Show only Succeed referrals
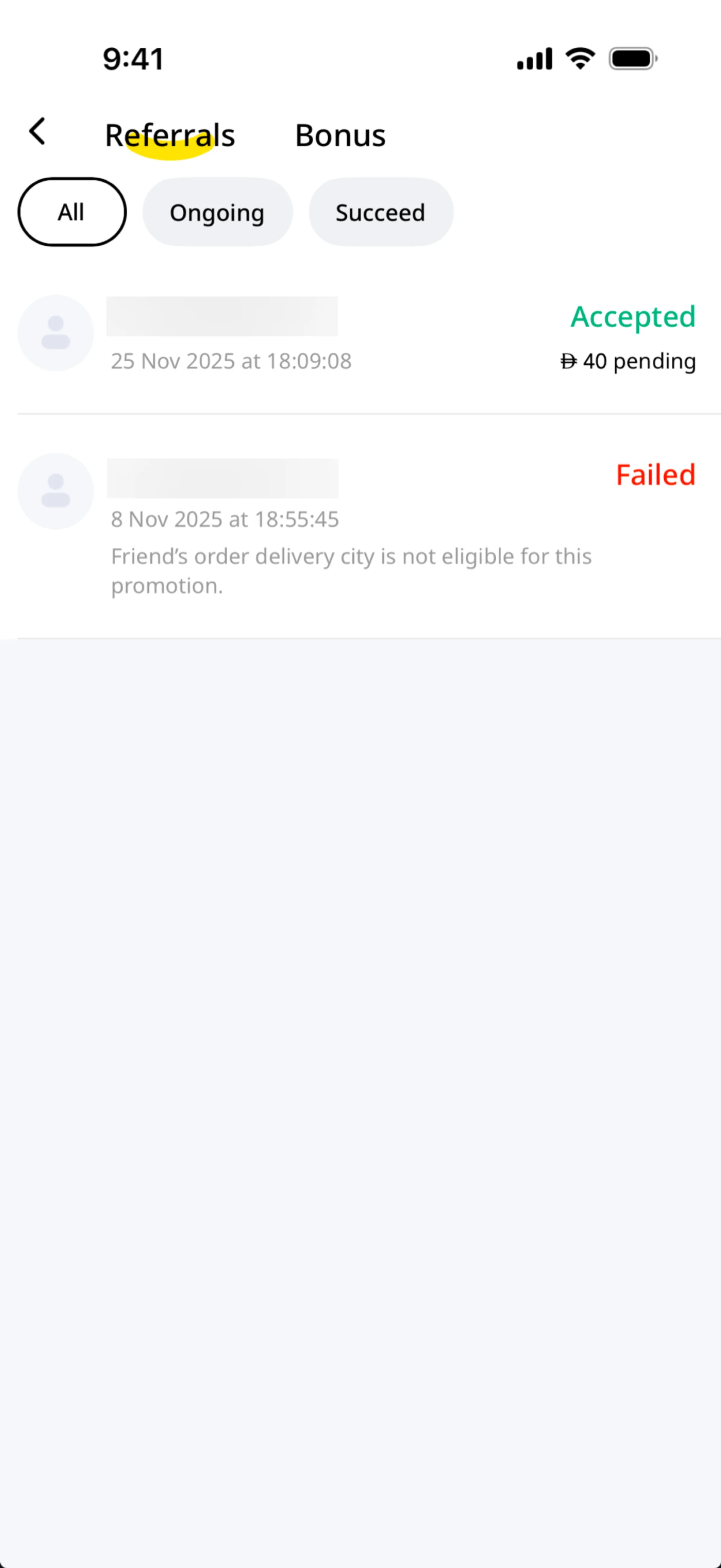Viewport: 721px width, 1568px height. pos(380,212)
